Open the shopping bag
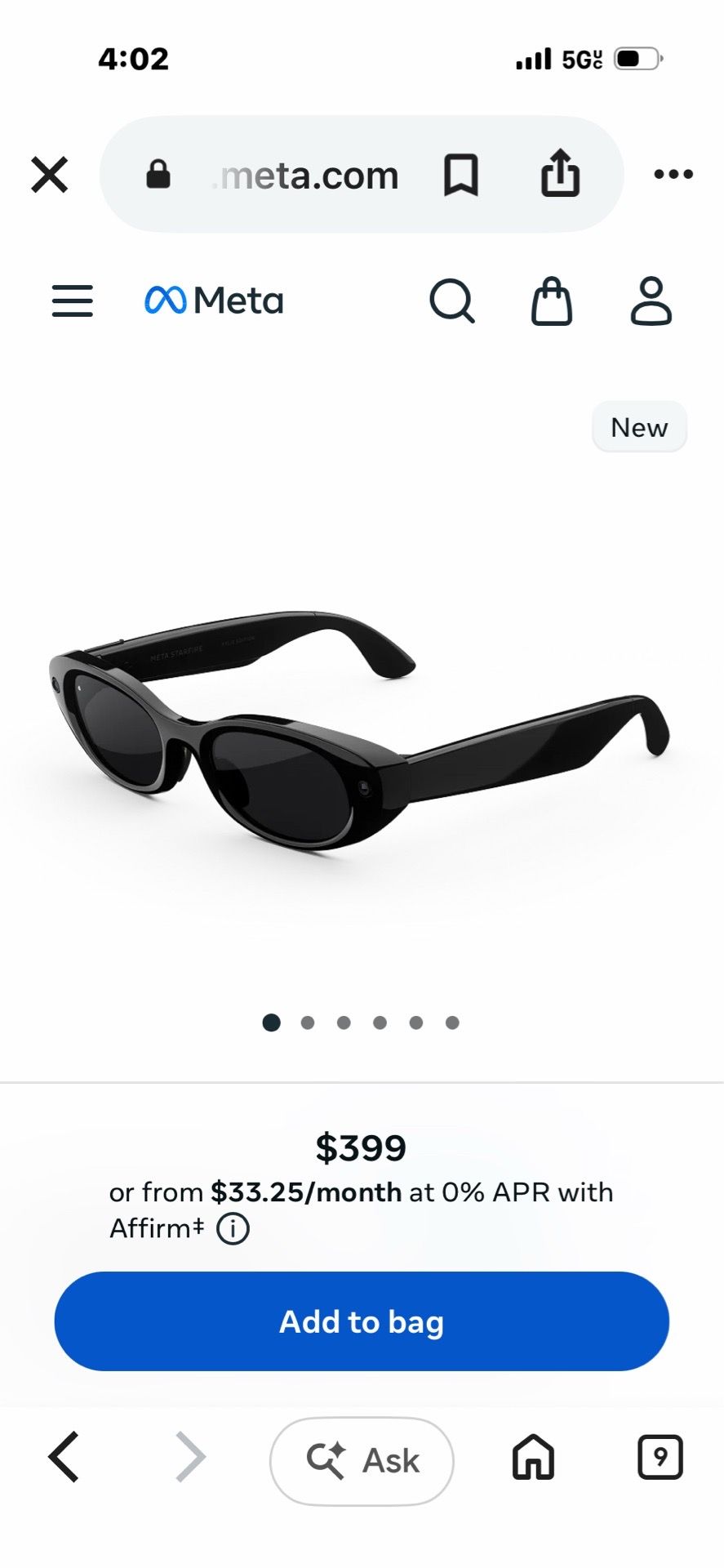724x1568 pixels. click(x=552, y=301)
